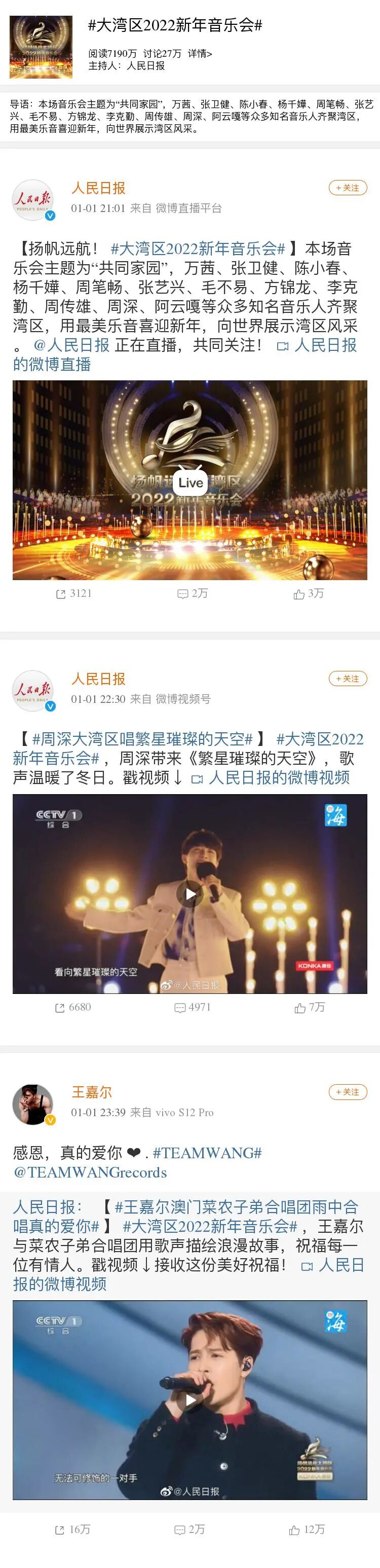
Task: Open 人民日报的微博直播 link in first post
Action: click(185, 355)
